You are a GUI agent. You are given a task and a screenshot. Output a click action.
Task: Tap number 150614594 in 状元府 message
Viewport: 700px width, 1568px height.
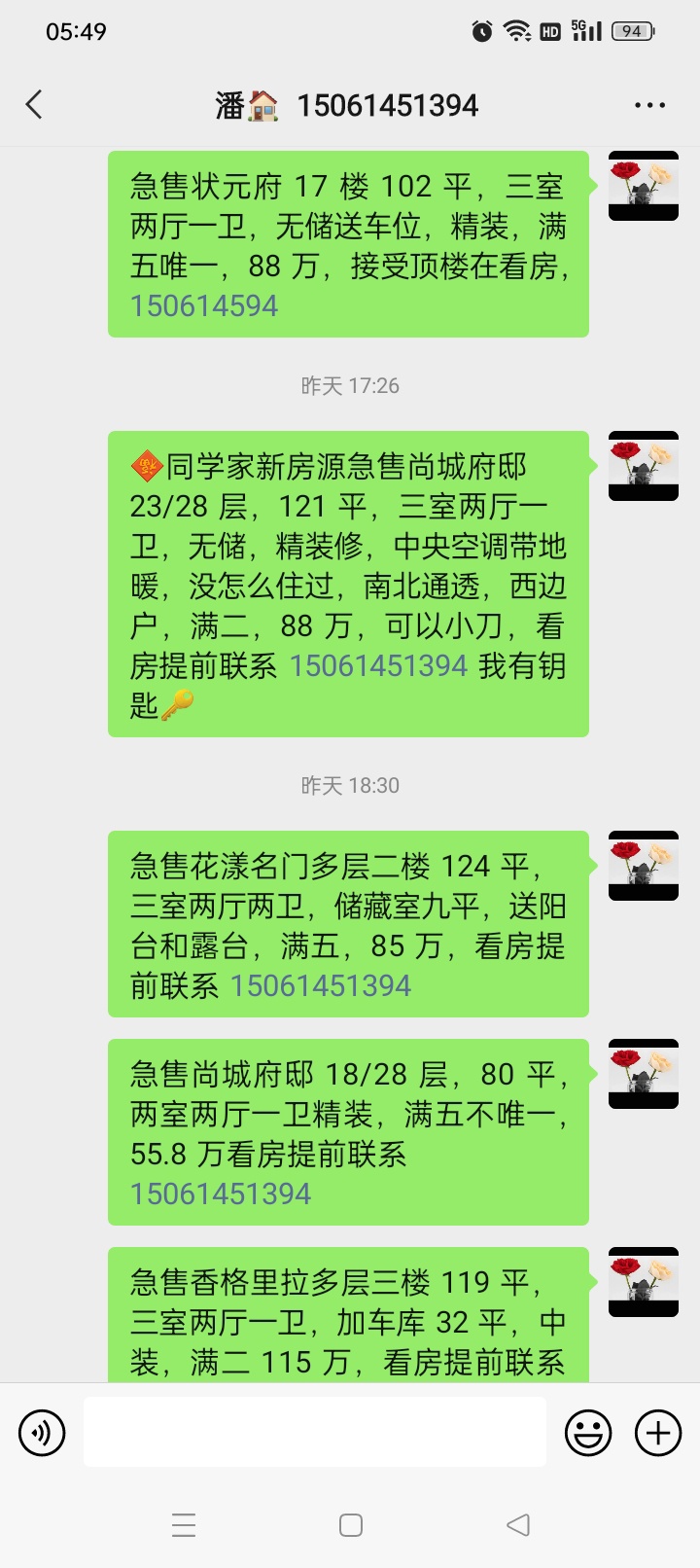click(x=204, y=306)
